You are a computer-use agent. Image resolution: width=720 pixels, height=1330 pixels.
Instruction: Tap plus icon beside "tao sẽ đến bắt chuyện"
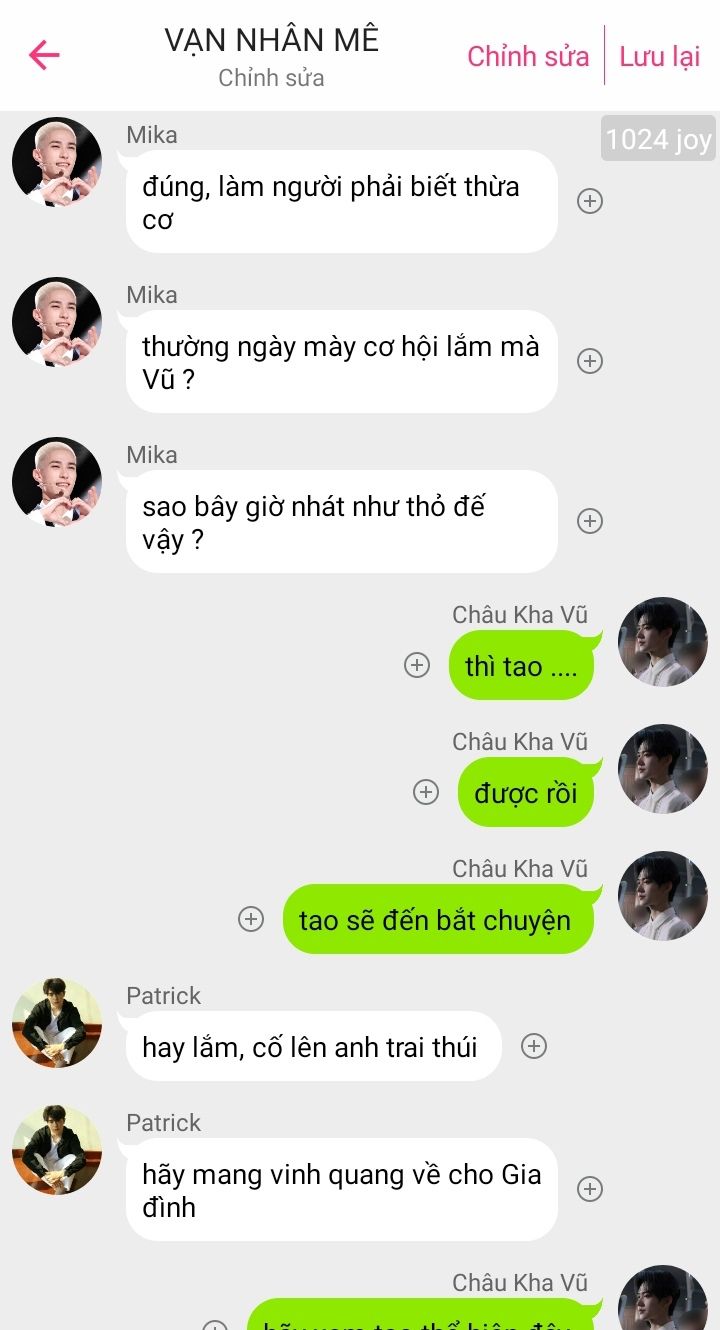tap(251, 919)
